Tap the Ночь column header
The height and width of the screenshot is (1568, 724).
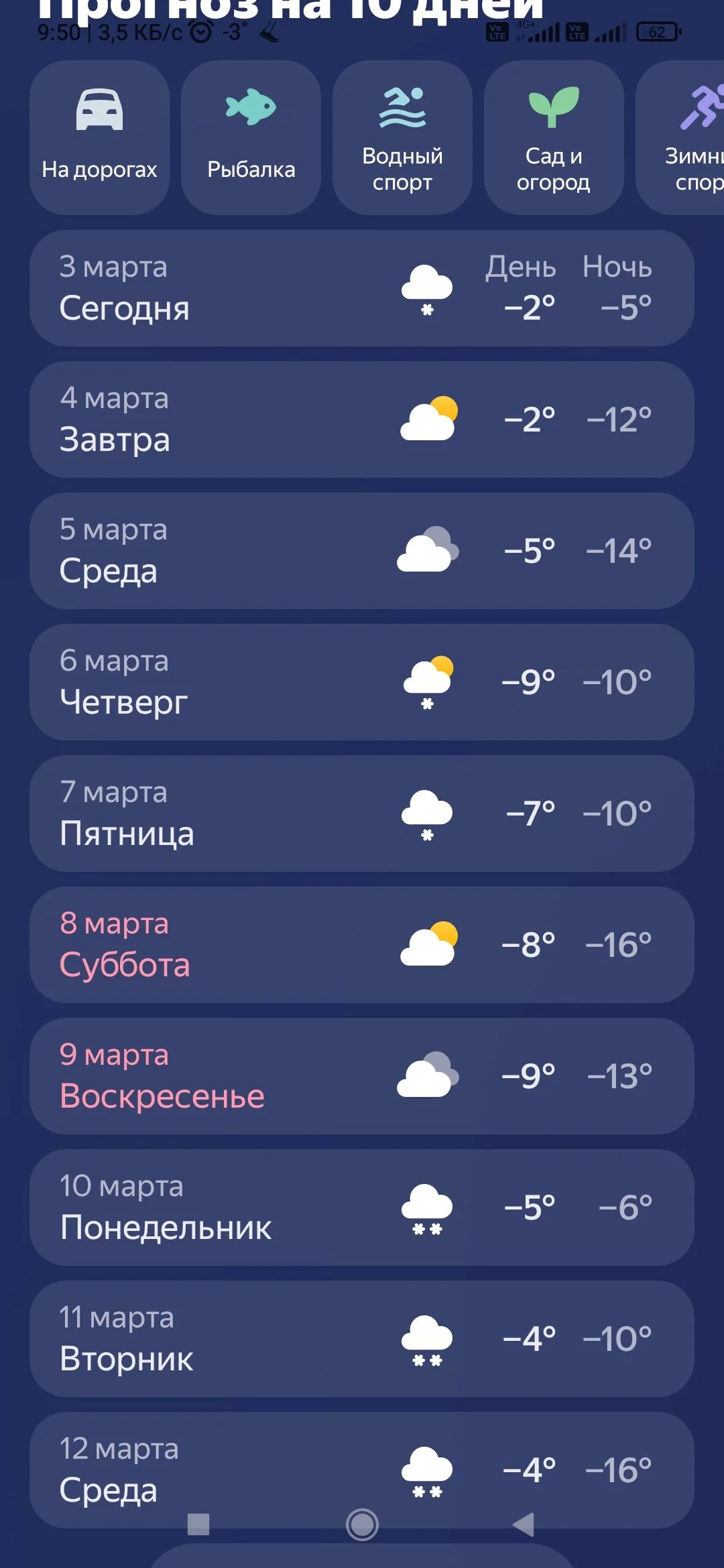tap(618, 266)
